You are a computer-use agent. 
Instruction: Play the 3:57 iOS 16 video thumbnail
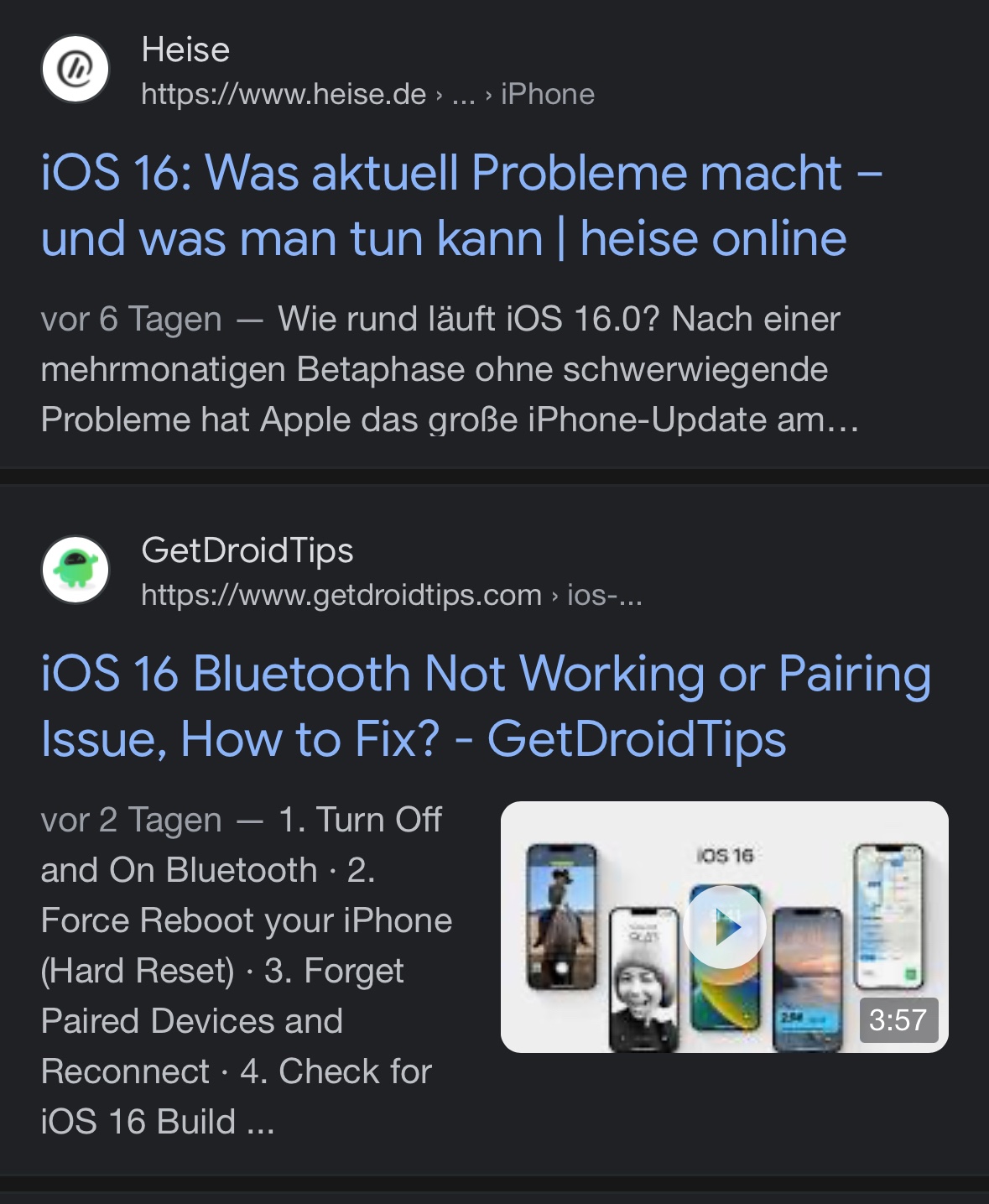click(x=724, y=927)
